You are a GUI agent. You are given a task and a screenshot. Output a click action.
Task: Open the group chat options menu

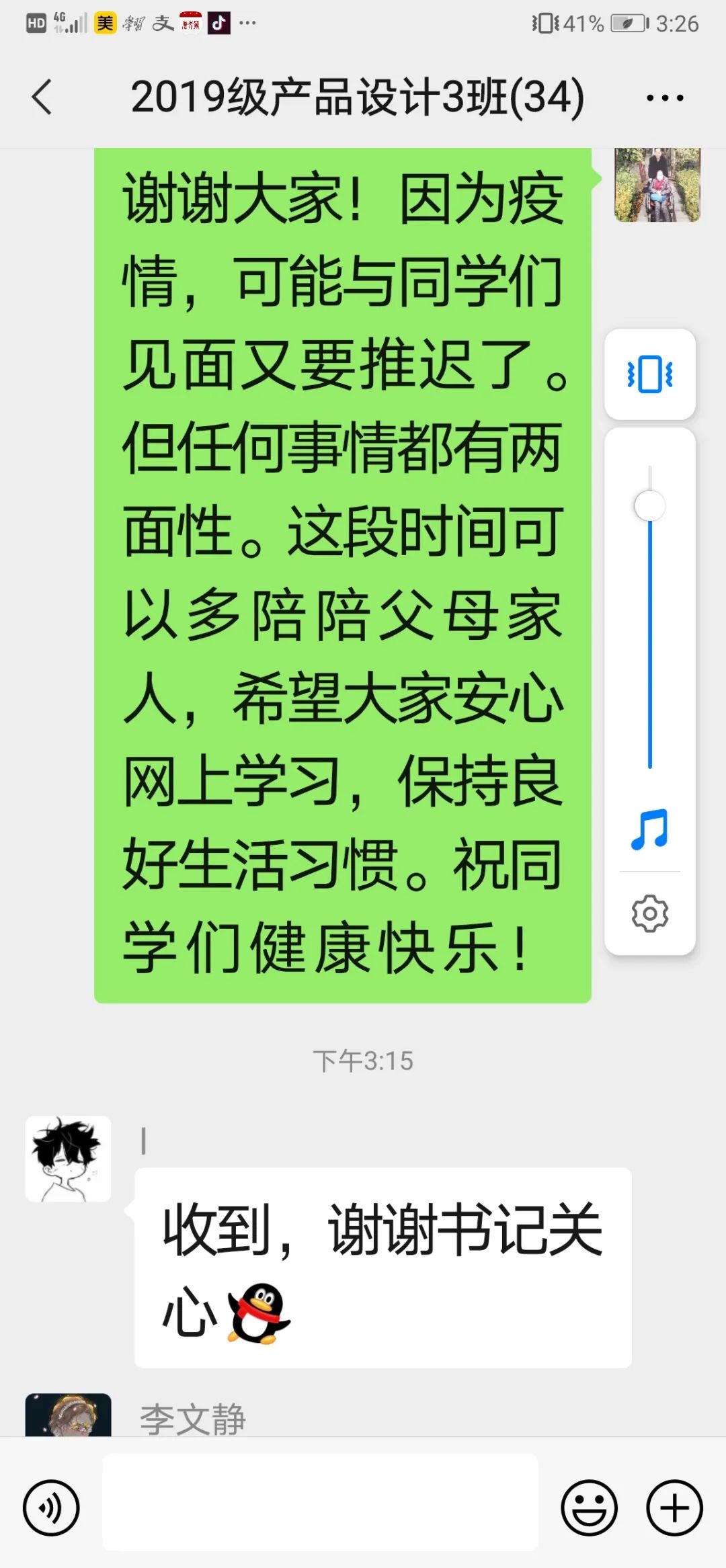point(664,98)
